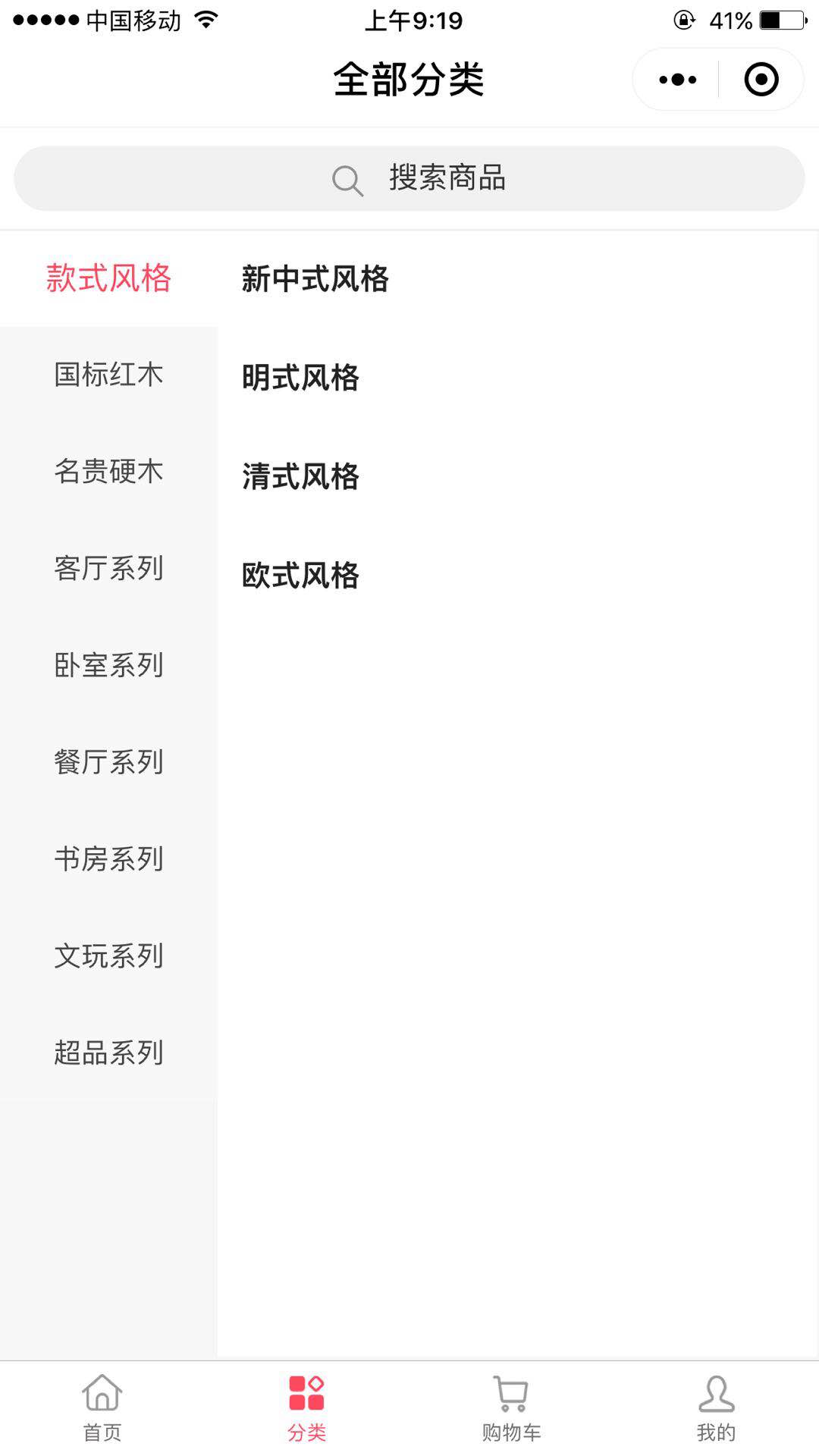Viewport: 819px width, 1456px height.
Task: Select the 卧室系列 category
Action: (x=108, y=666)
